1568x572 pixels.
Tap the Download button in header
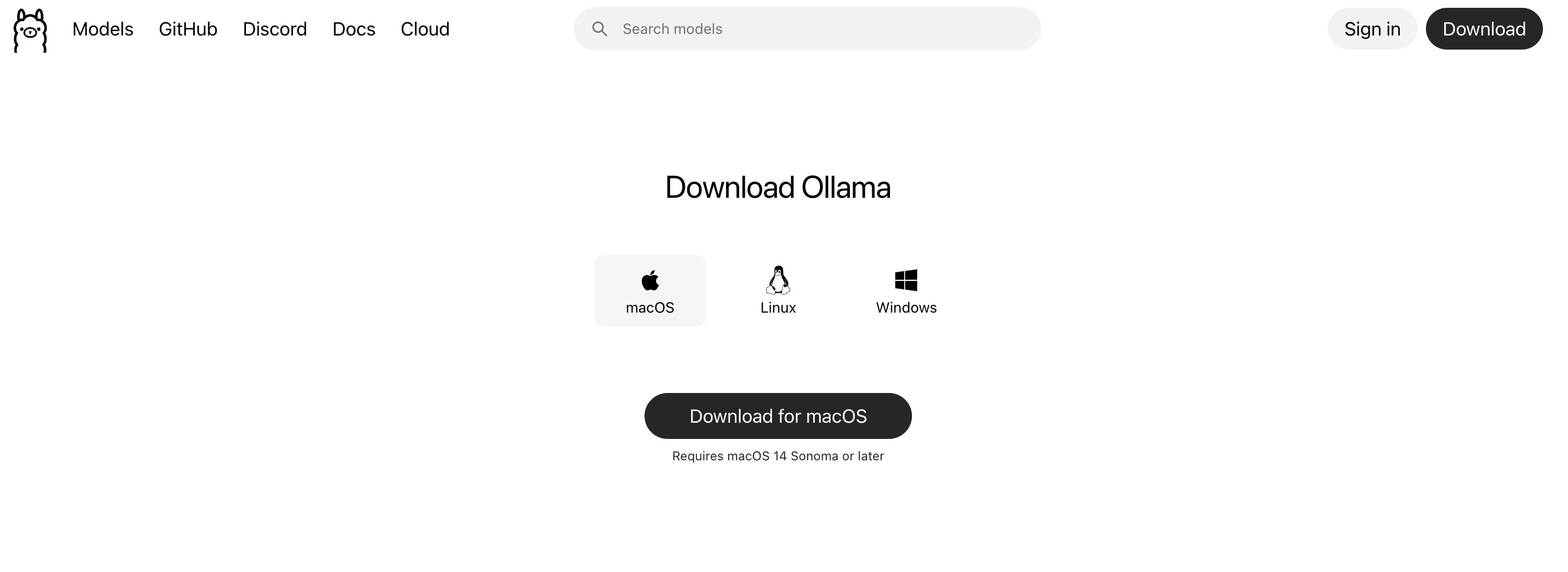tap(1483, 29)
